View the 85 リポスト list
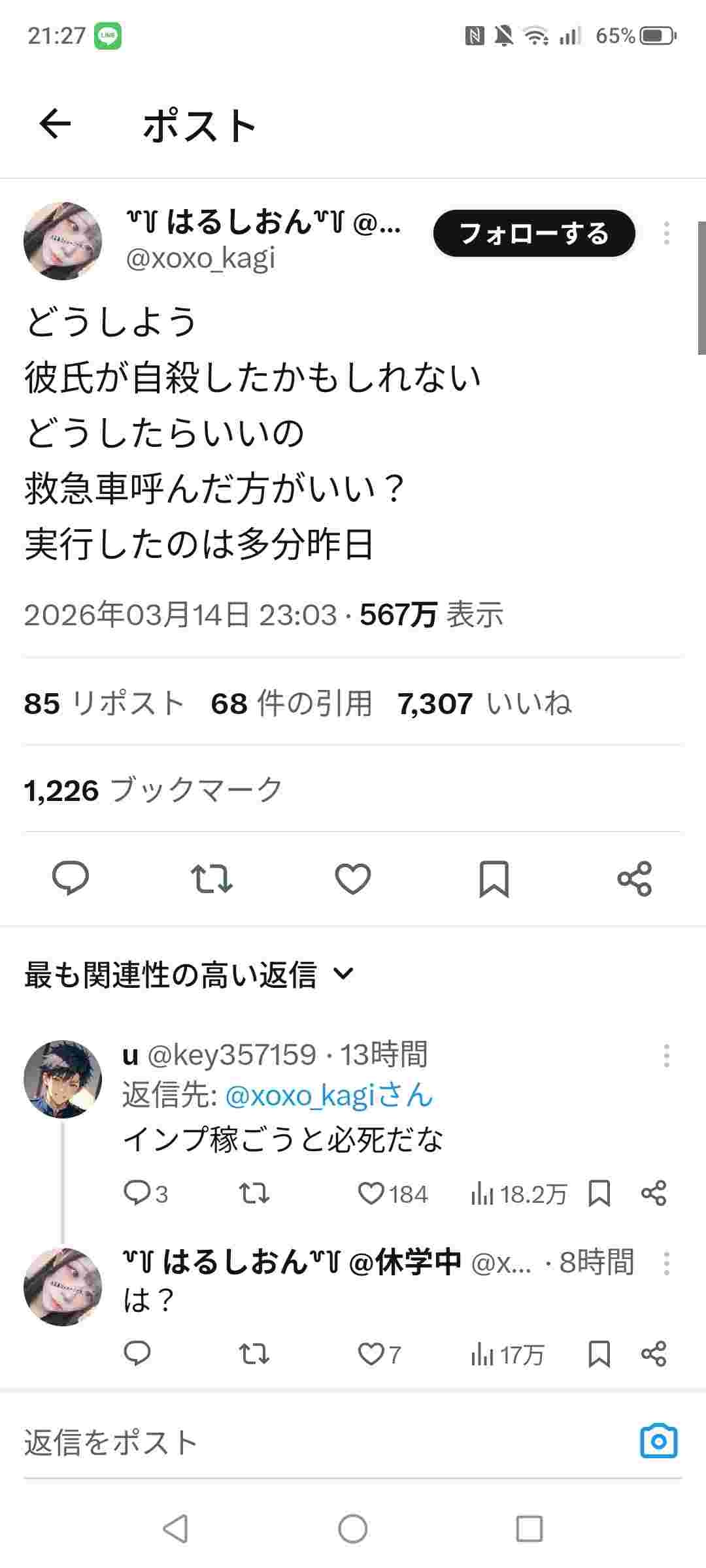The image size is (706, 1568). tap(105, 704)
